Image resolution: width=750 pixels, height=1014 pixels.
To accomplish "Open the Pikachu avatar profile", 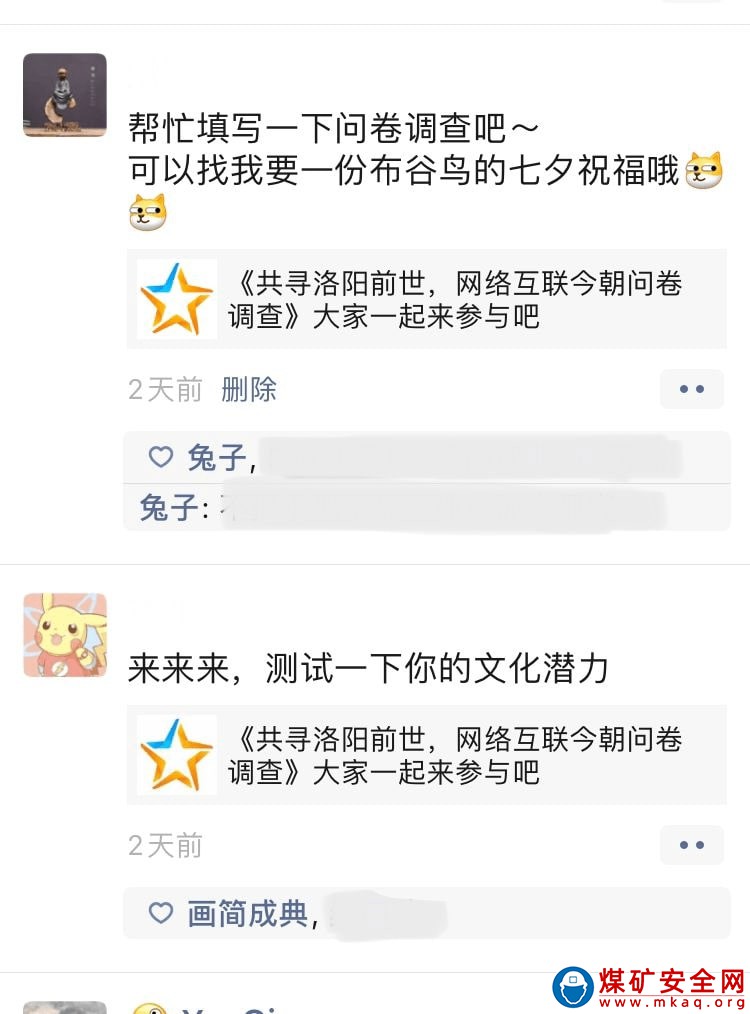I will pos(65,634).
